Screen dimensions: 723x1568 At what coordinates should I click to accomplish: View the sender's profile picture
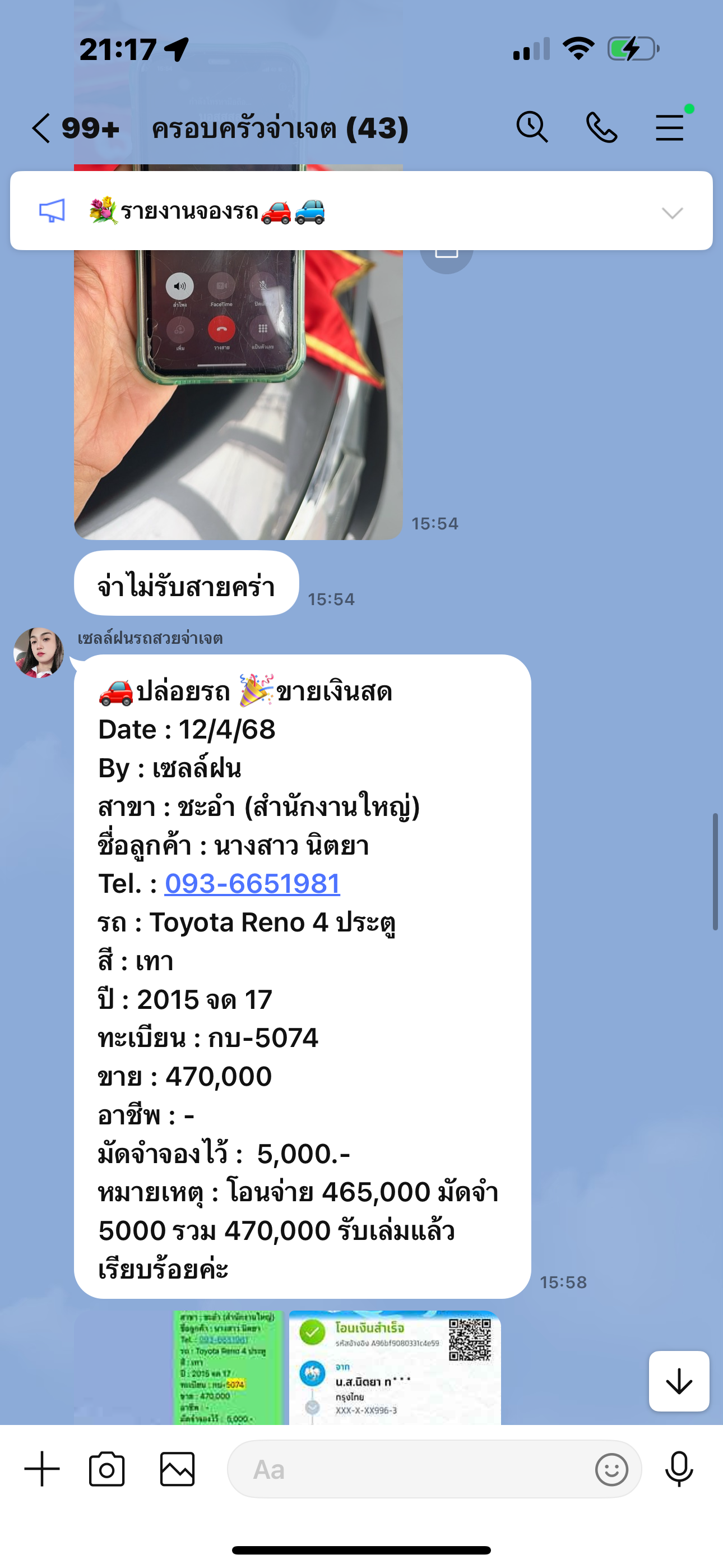coord(39,653)
